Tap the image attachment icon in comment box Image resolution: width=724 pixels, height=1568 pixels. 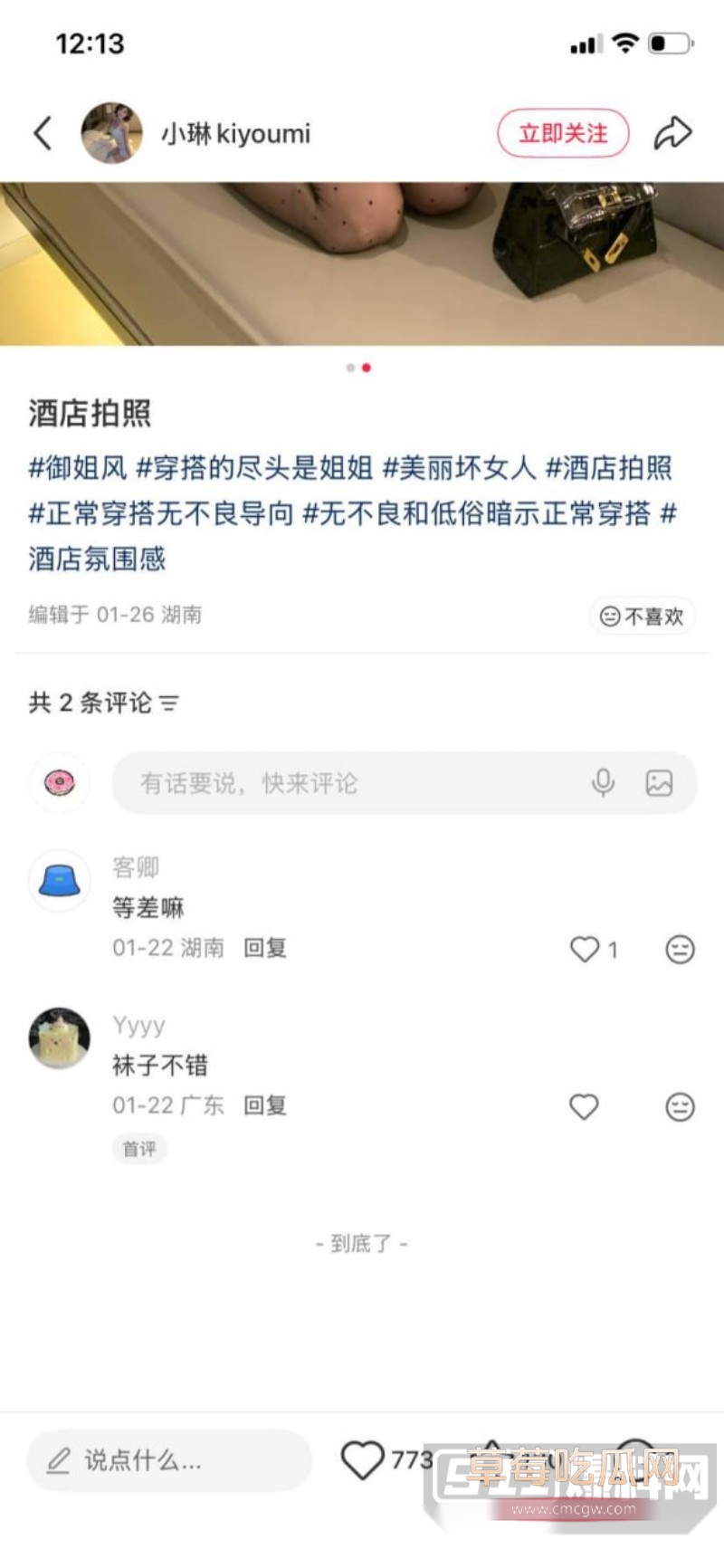click(x=661, y=783)
